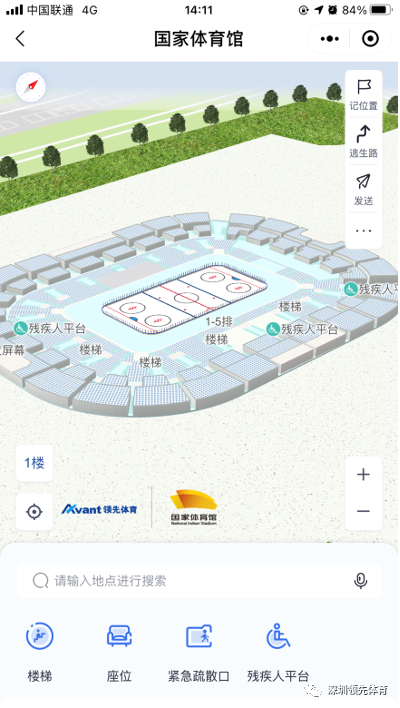Show 紧急疏散口 emergency exits
Viewport: 400px width, 708px height.
point(199,652)
